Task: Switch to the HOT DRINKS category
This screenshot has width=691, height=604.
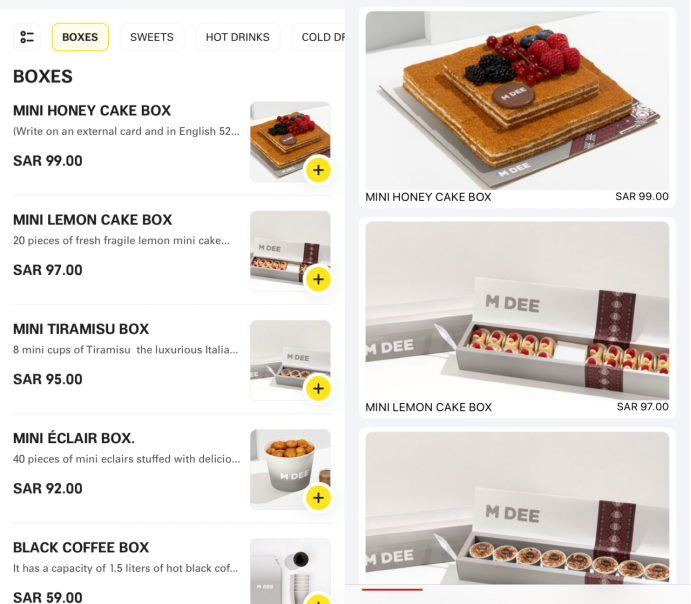Action: point(237,37)
